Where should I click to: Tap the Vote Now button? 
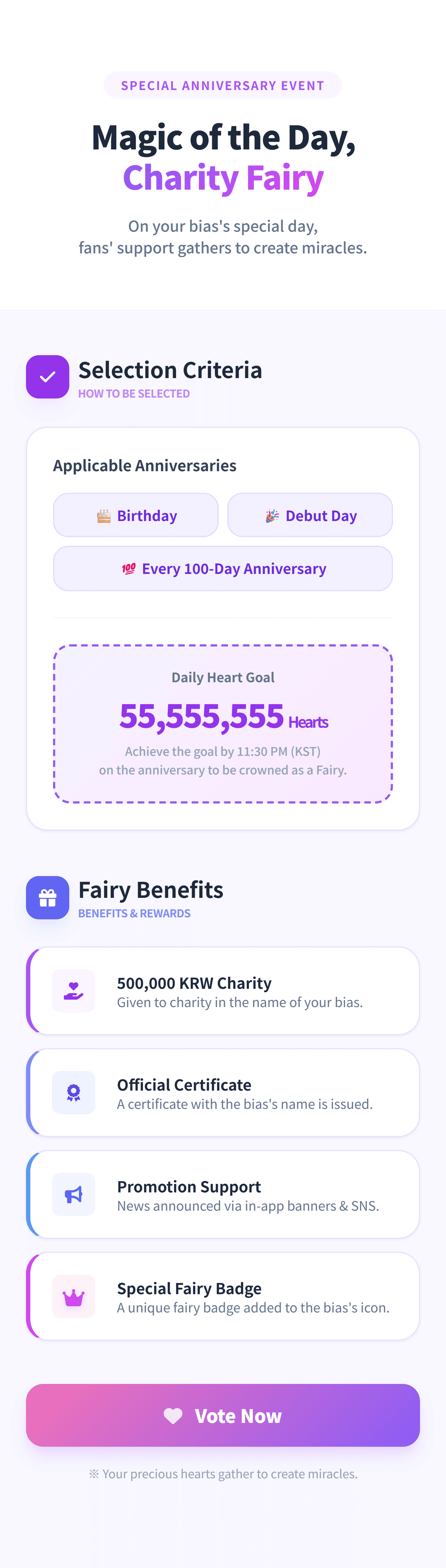[223, 1415]
